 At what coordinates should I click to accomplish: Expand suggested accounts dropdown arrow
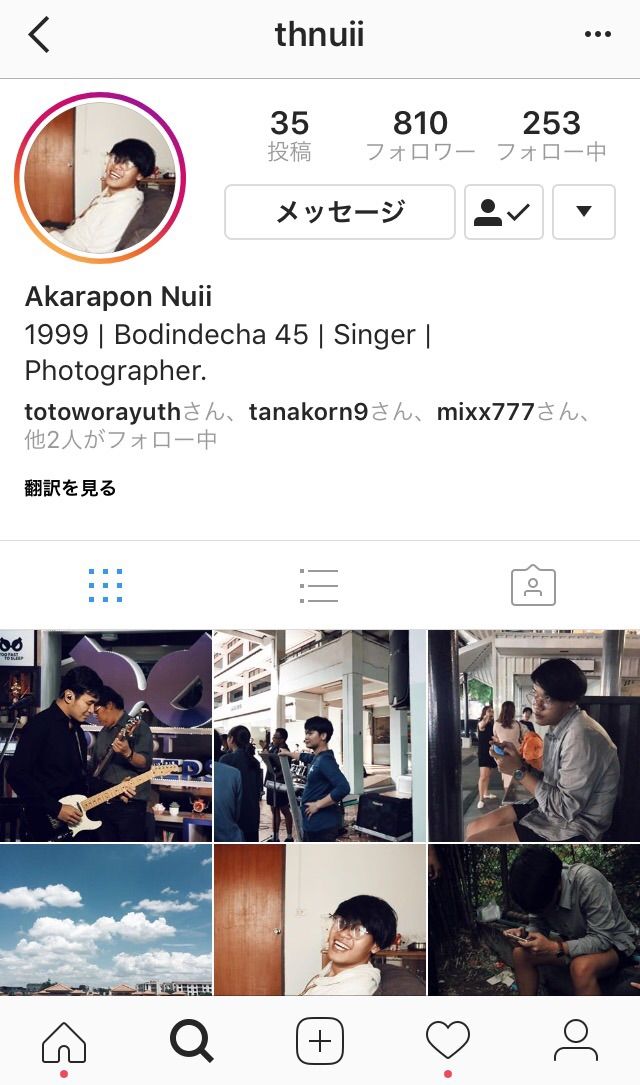coord(584,212)
